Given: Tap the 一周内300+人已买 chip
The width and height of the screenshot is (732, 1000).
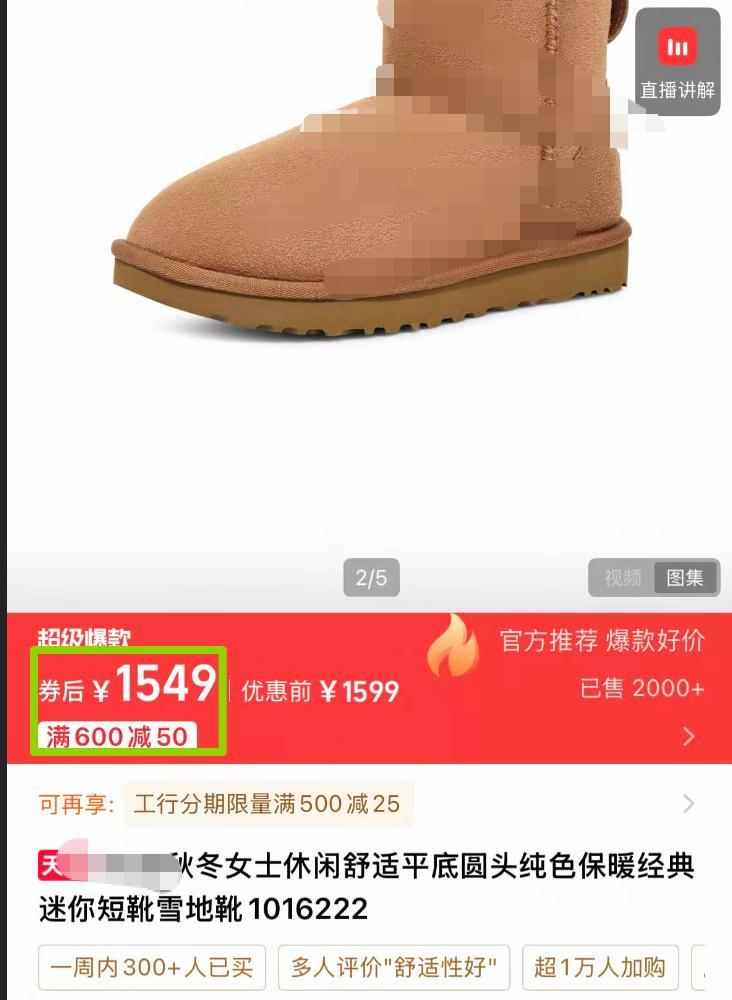Looking at the screenshot, I should click(x=152, y=966).
